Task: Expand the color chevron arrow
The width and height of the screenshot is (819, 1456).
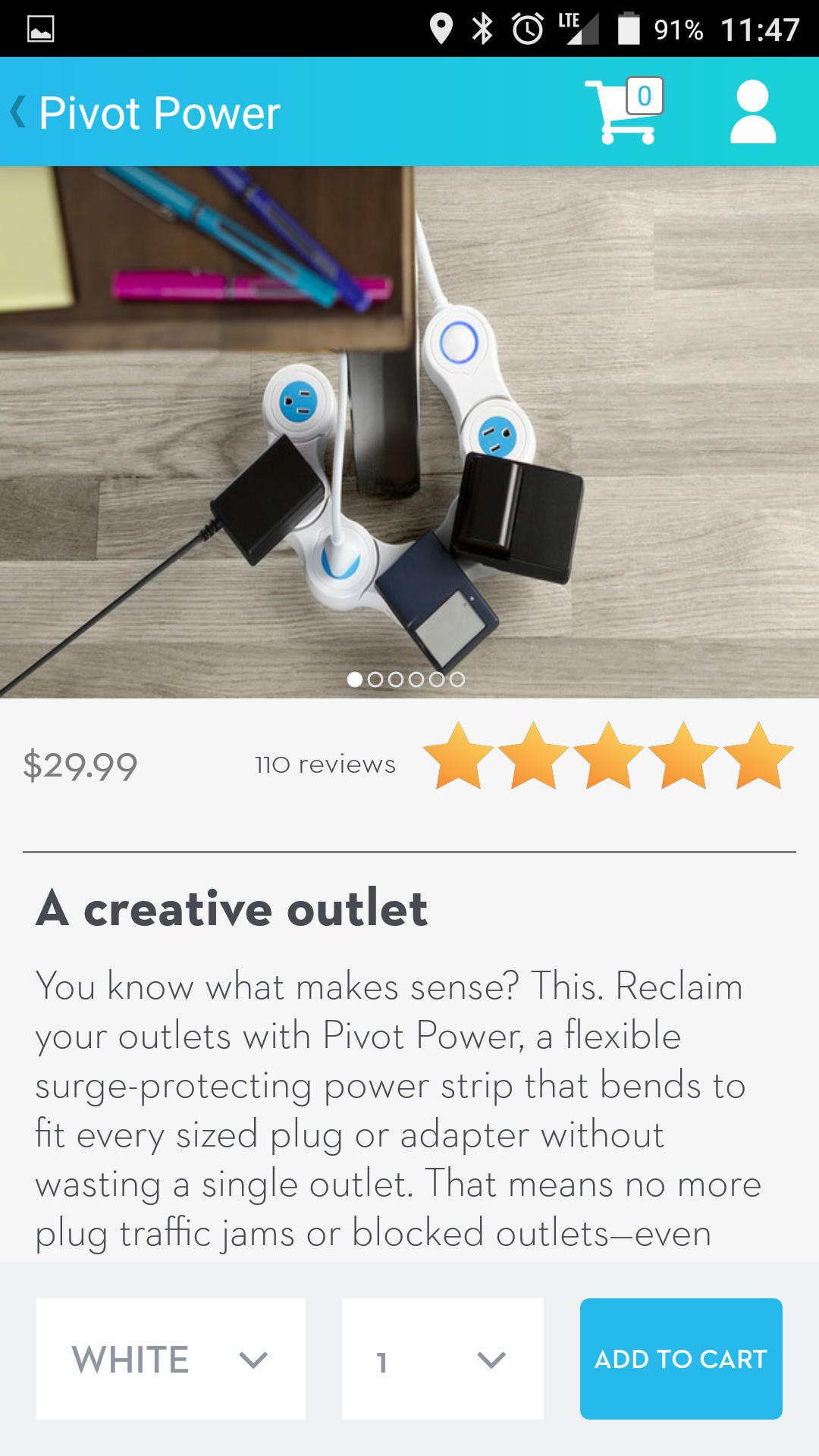Action: coord(253,1357)
